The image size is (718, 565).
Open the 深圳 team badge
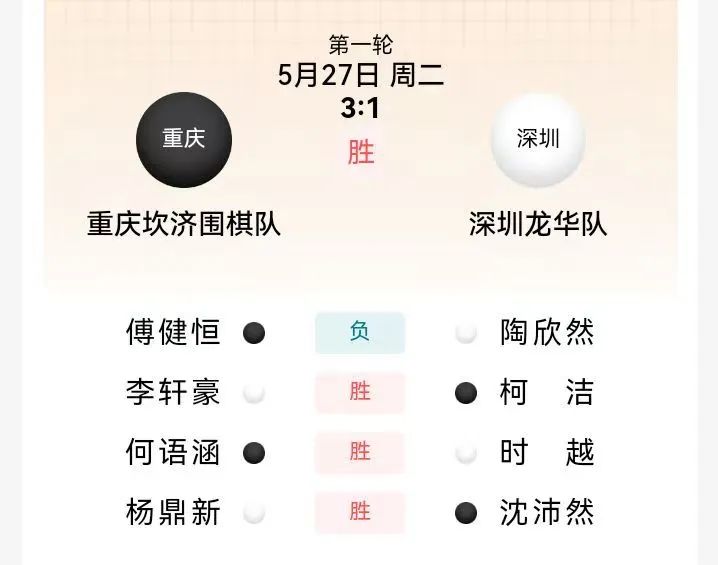pos(538,140)
